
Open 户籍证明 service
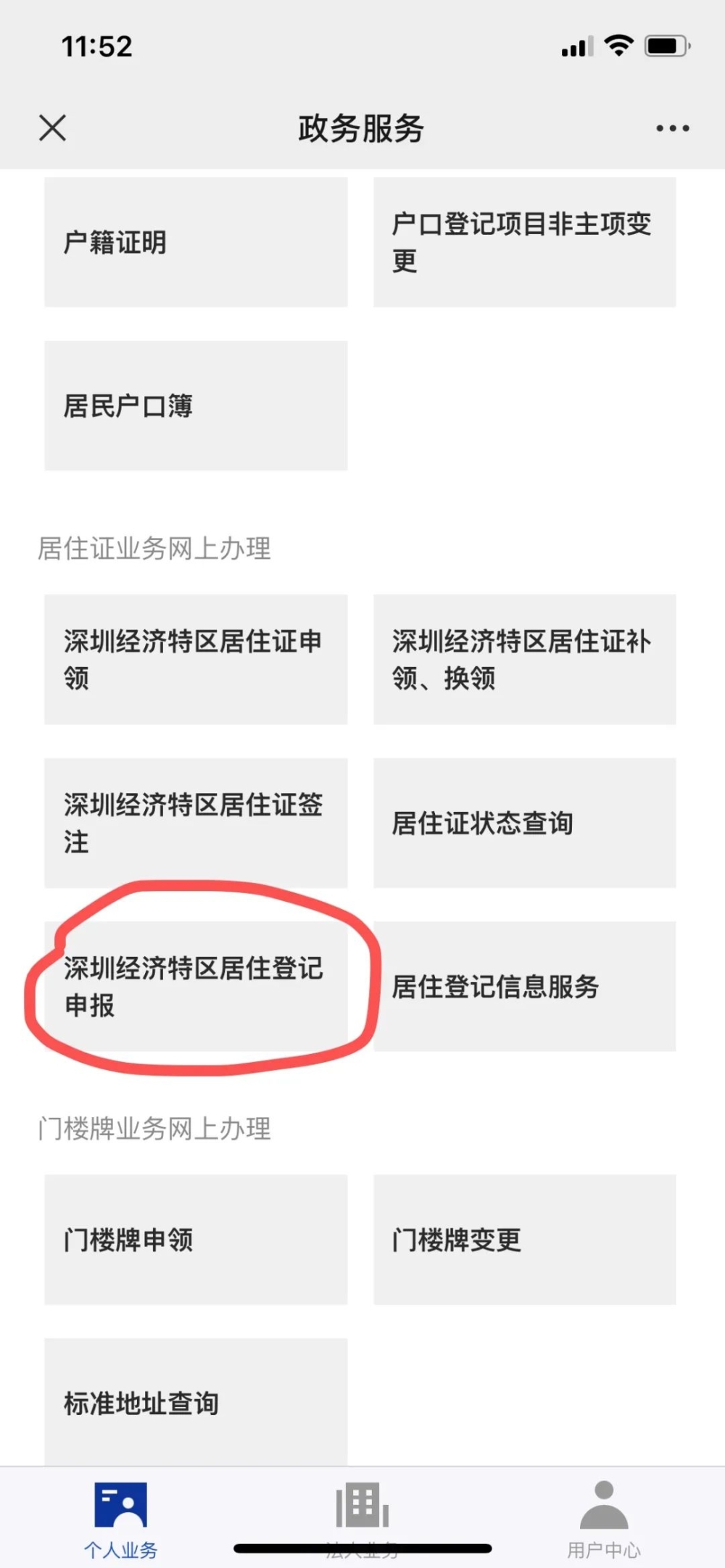pos(196,242)
